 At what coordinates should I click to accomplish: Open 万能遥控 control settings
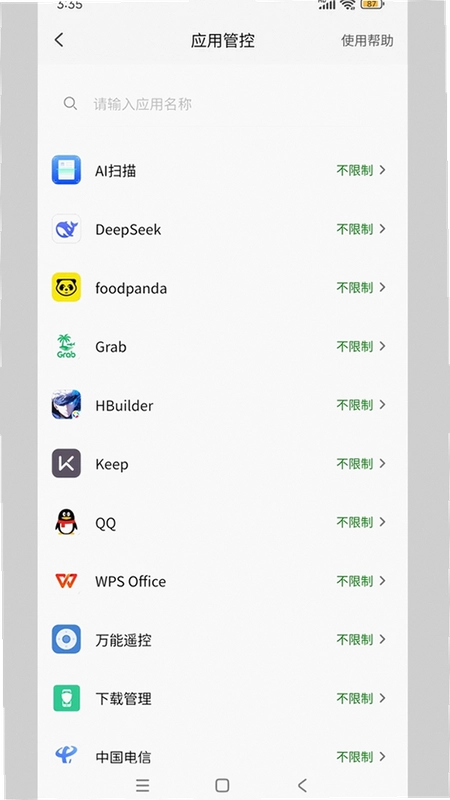coord(222,639)
